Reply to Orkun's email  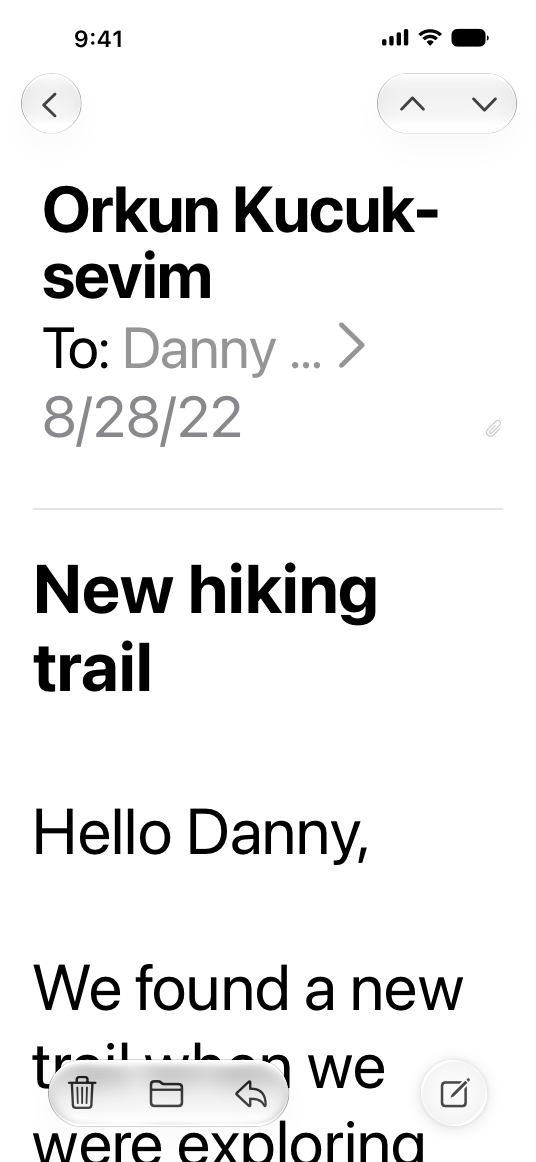251,1093
